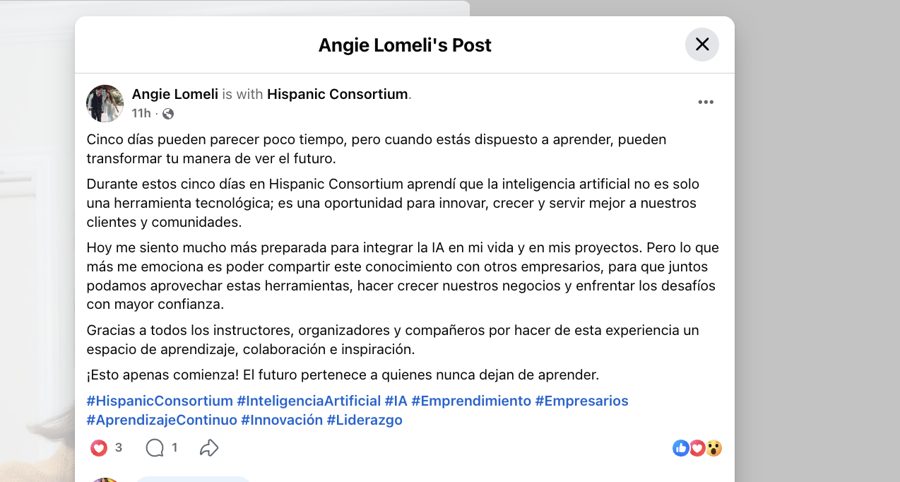Check the post's public audience globe icon

click(168, 114)
